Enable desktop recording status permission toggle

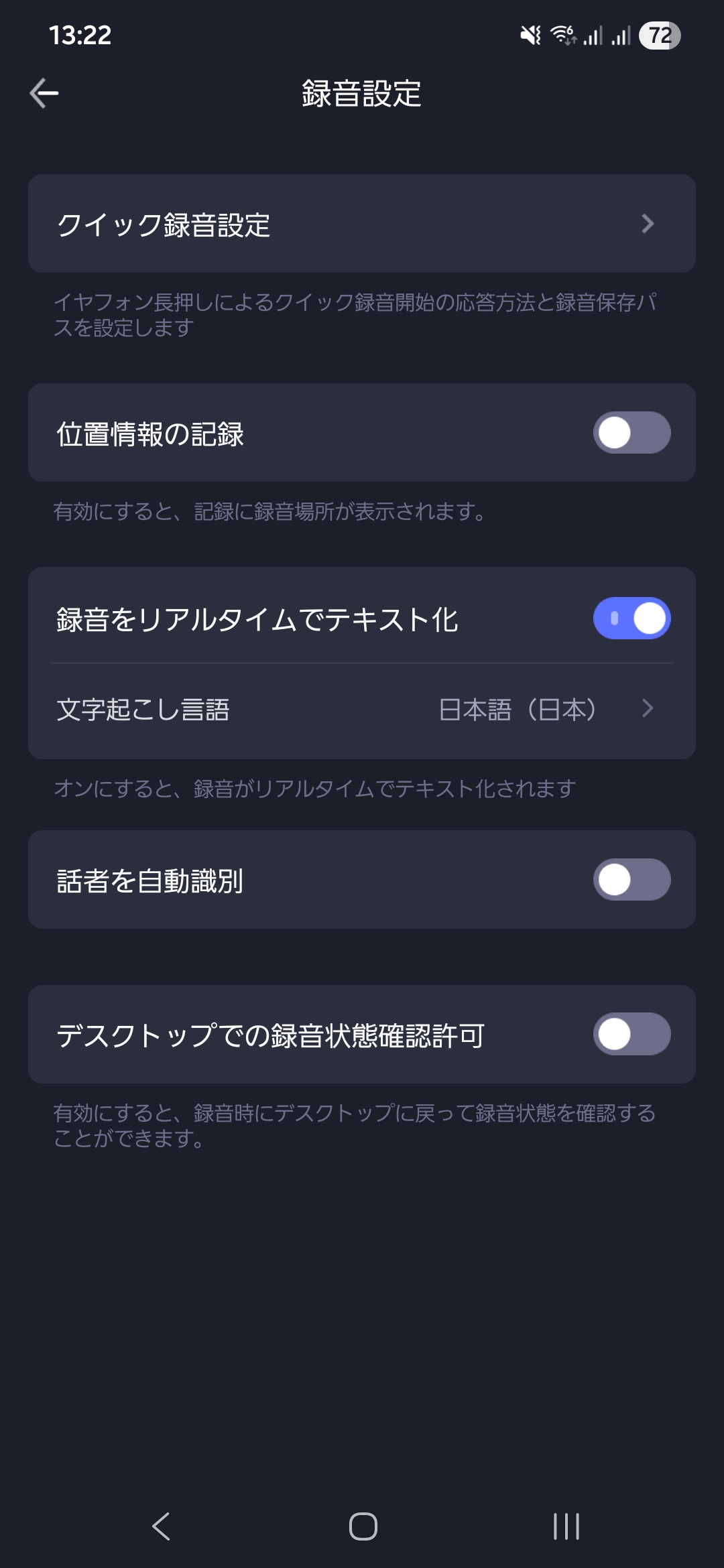(x=631, y=1035)
